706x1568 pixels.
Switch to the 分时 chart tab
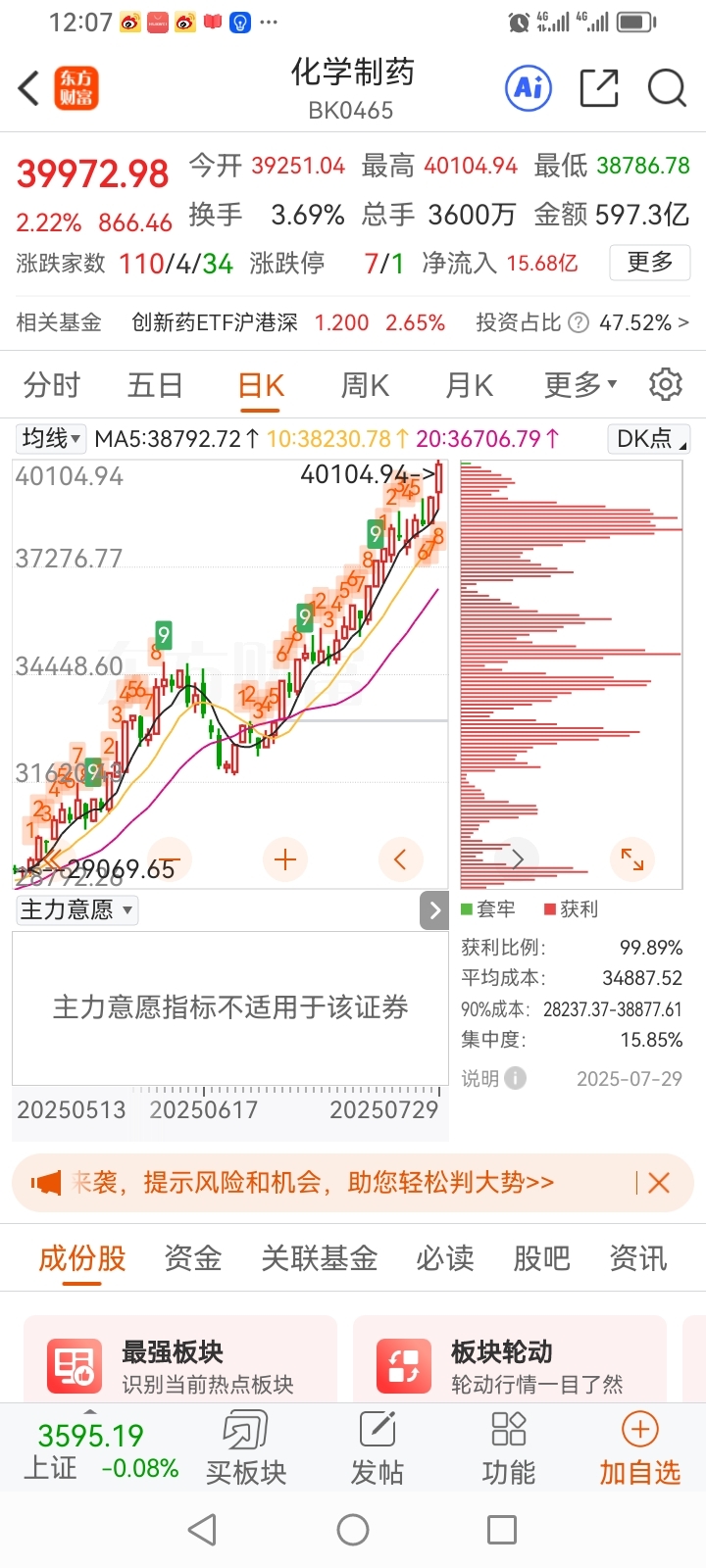click(52, 385)
